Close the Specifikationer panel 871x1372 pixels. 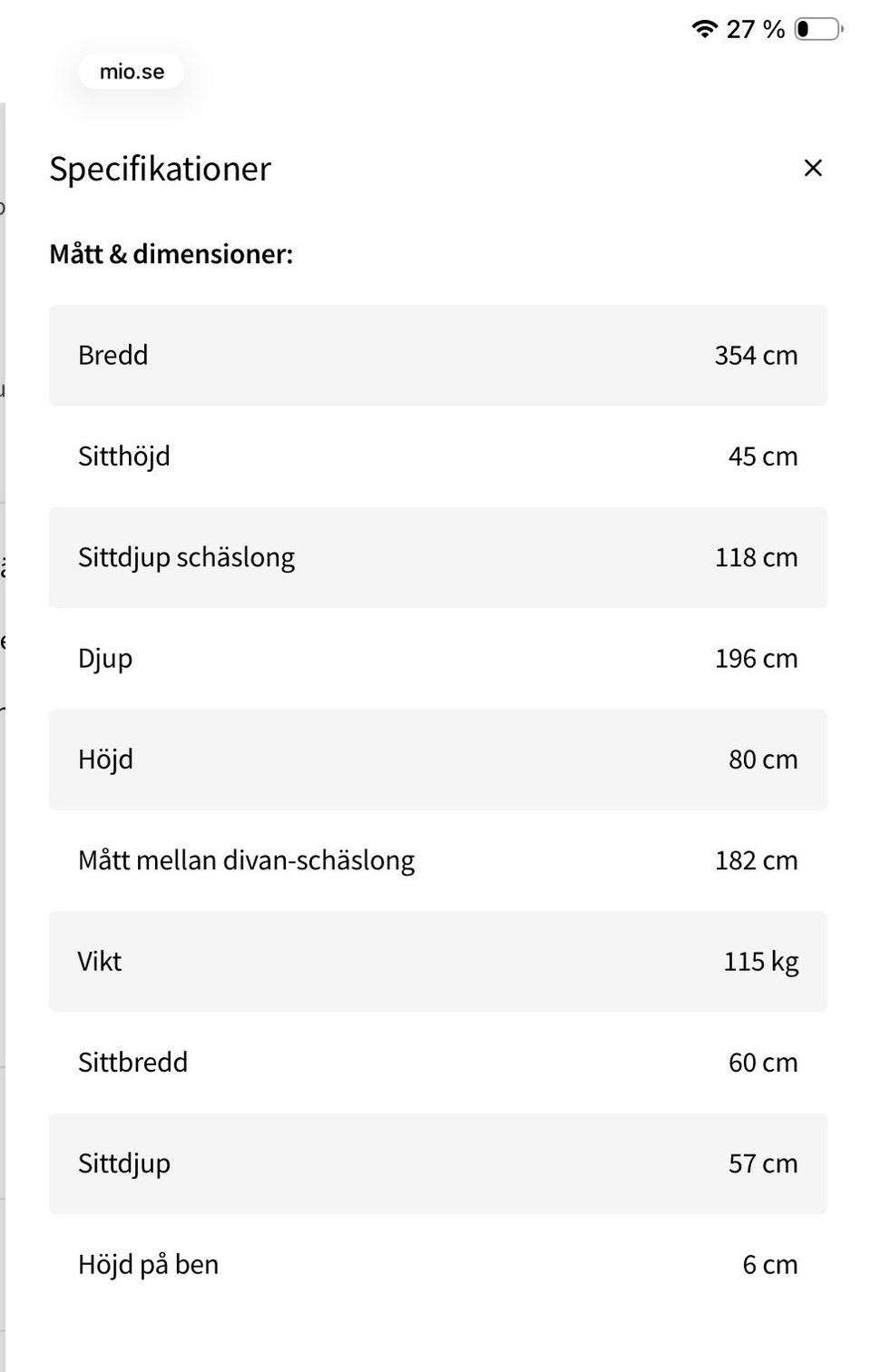pos(813,168)
